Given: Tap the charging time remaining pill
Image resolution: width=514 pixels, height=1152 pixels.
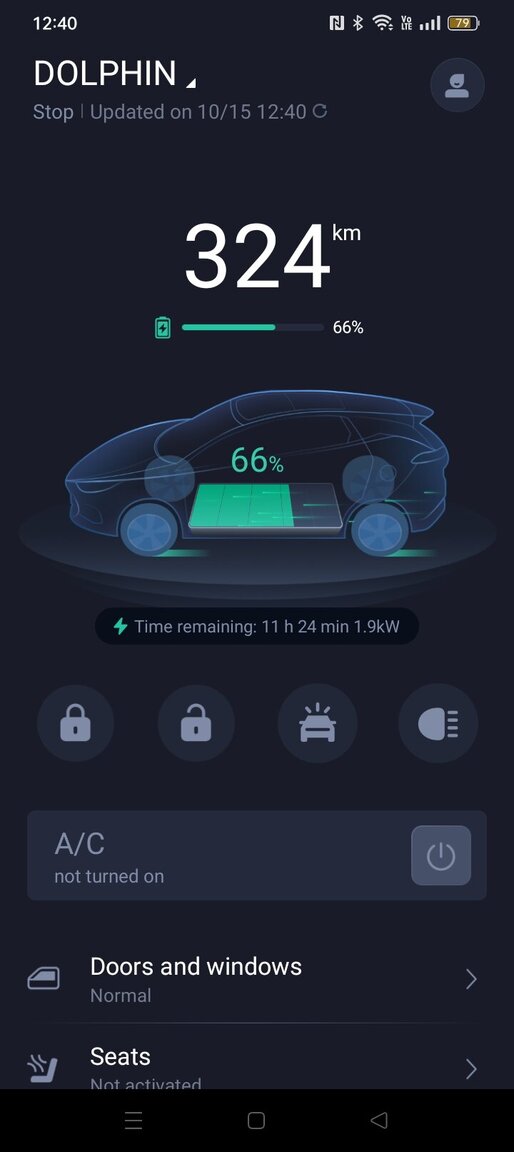Looking at the screenshot, I should (257, 626).
